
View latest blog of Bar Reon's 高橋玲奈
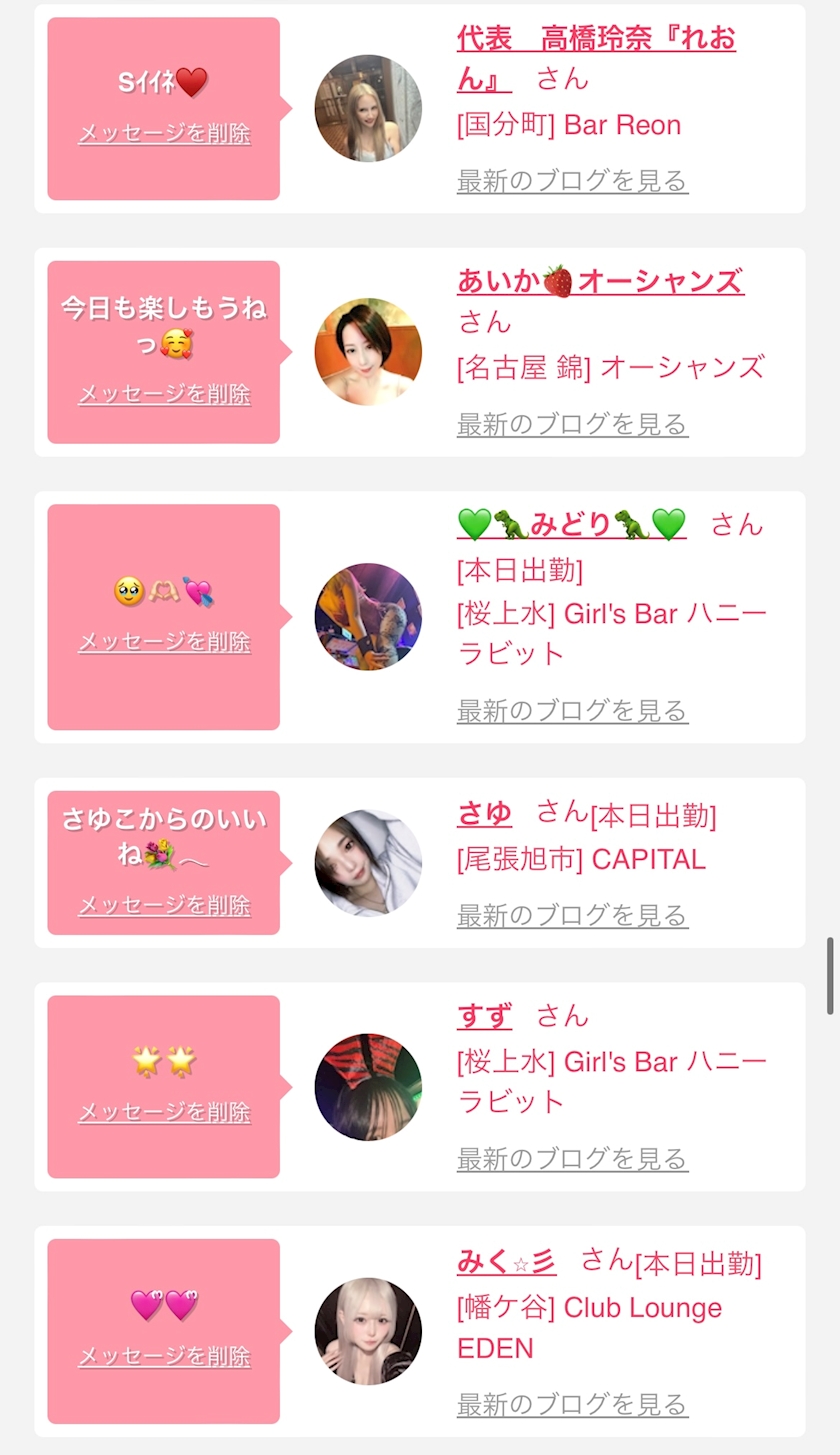[x=572, y=181]
